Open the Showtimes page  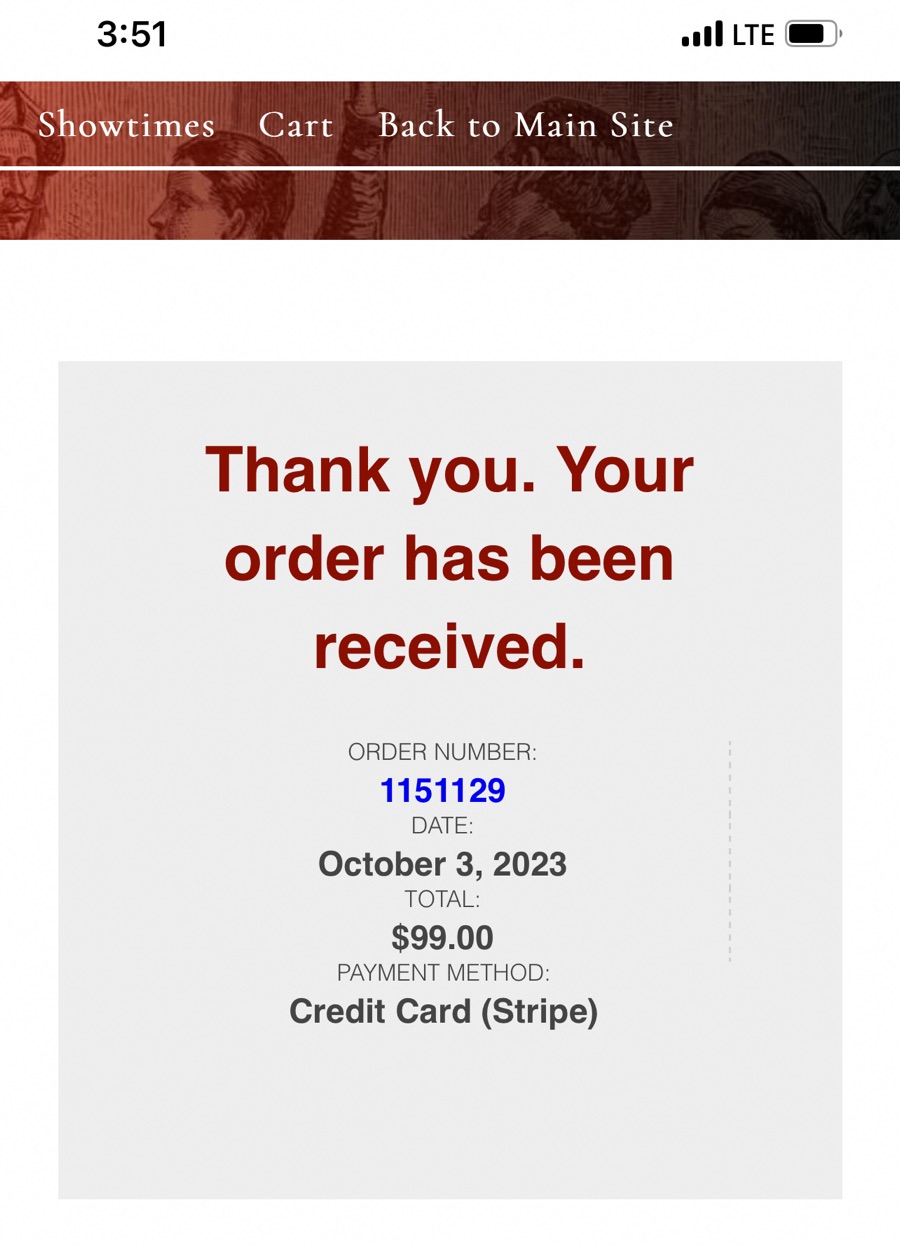[x=126, y=125]
